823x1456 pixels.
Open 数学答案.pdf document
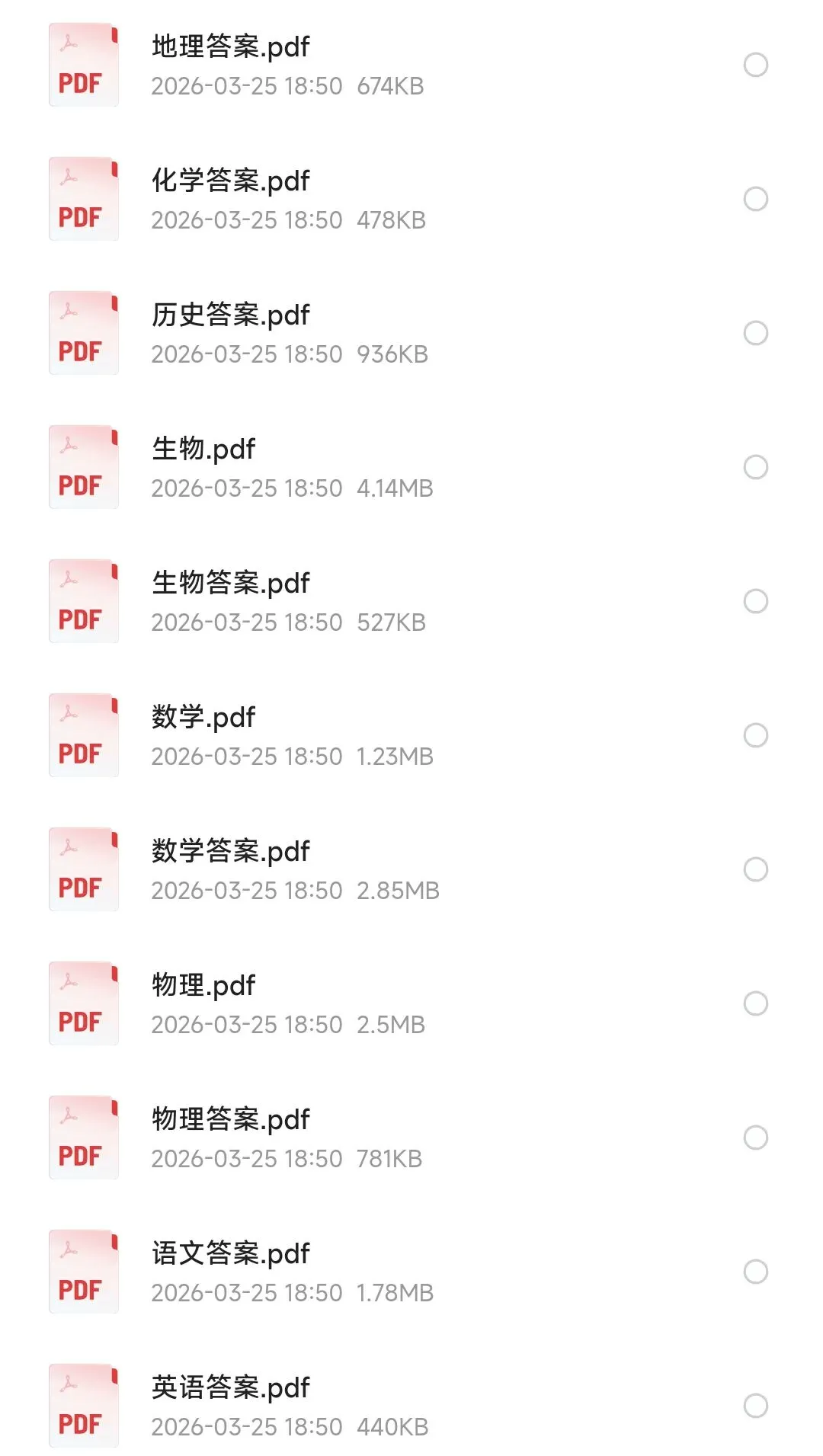pos(230,852)
